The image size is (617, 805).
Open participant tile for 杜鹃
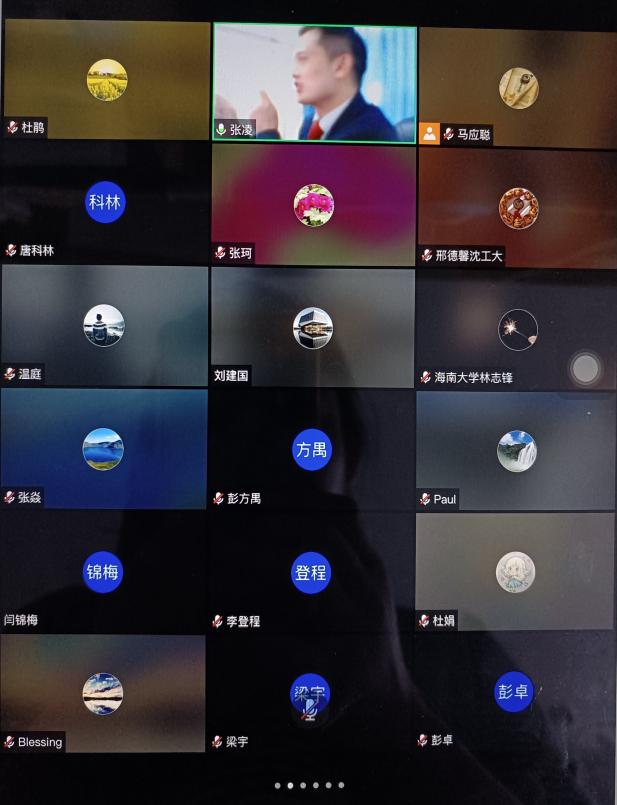(106, 81)
